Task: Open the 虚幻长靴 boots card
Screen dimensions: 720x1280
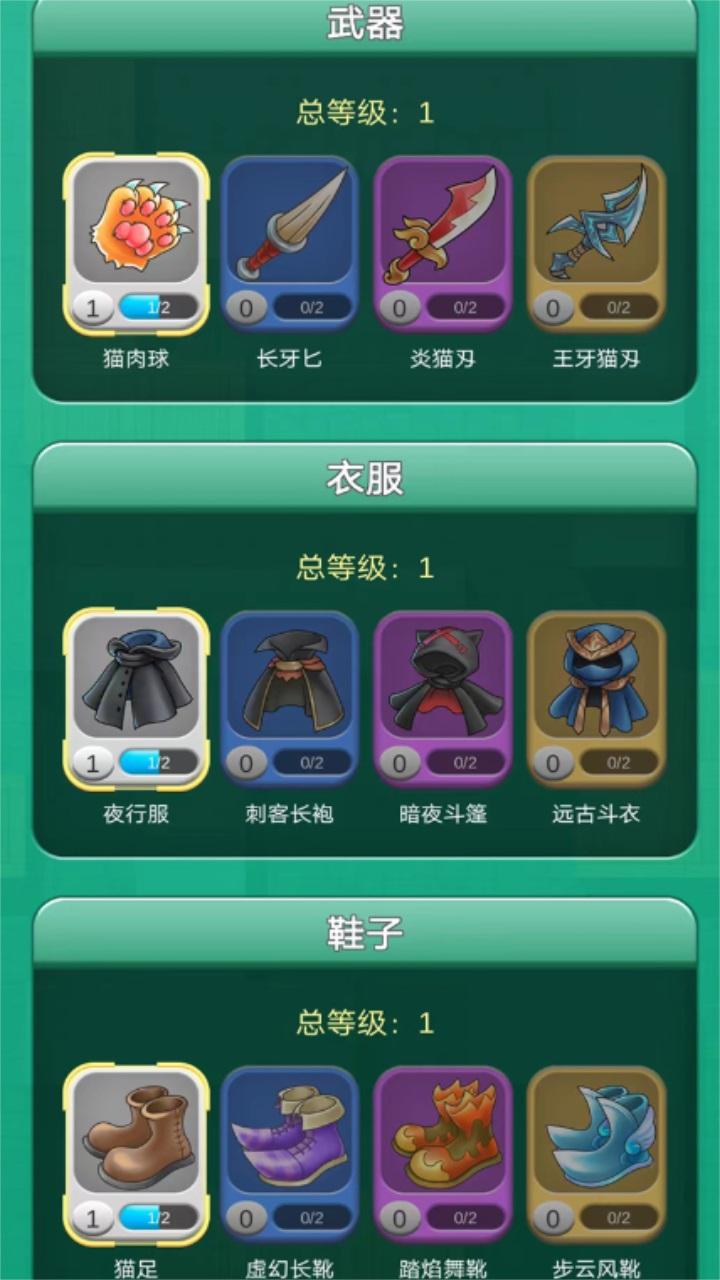Action: tap(290, 1154)
